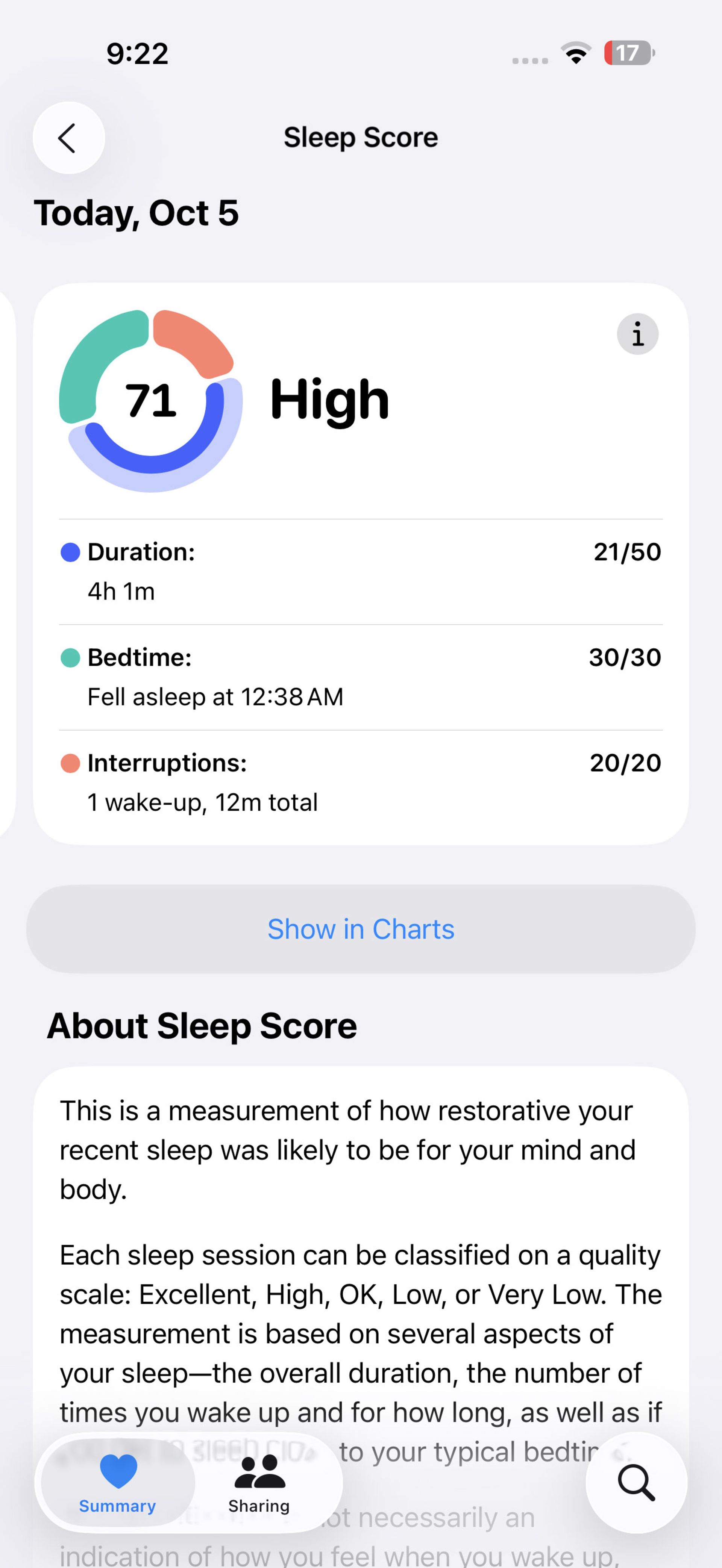This screenshot has width=722, height=1568.
Task: Tap Show in Charts button
Action: pyautogui.click(x=361, y=929)
